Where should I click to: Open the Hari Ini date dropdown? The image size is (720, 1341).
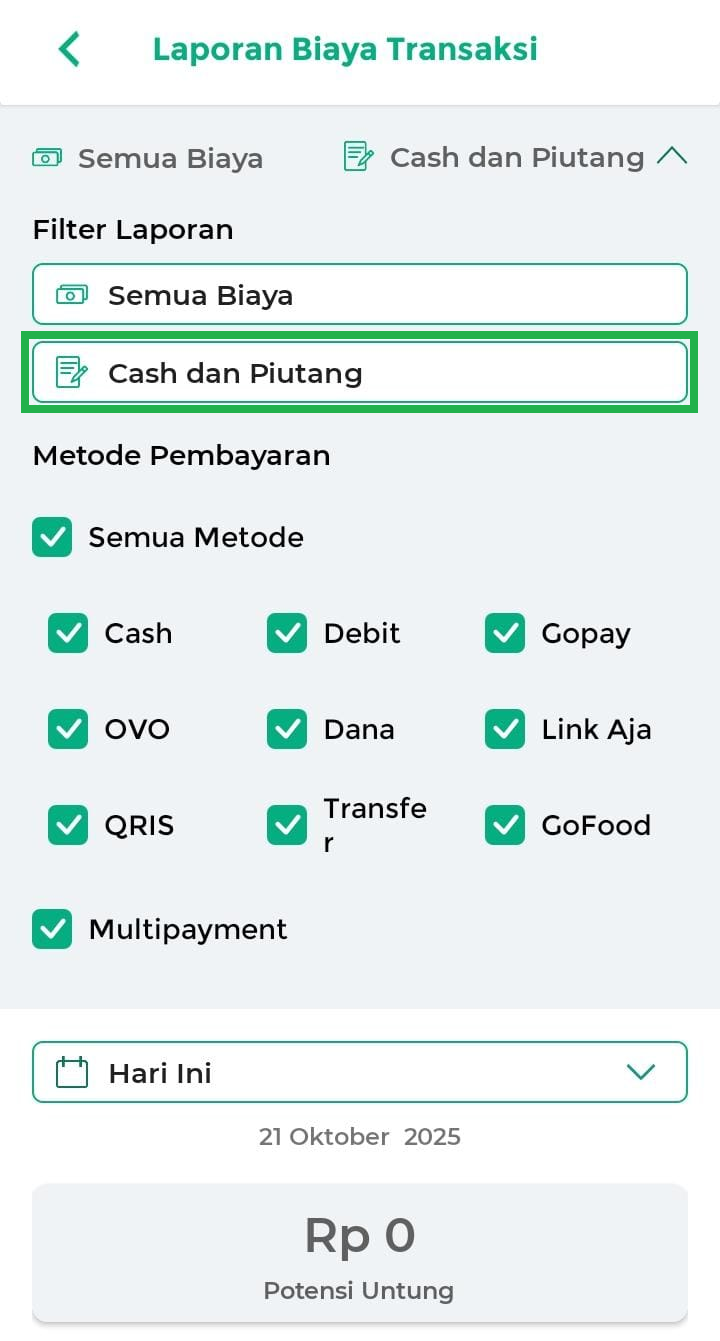(x=360, y=1072)
